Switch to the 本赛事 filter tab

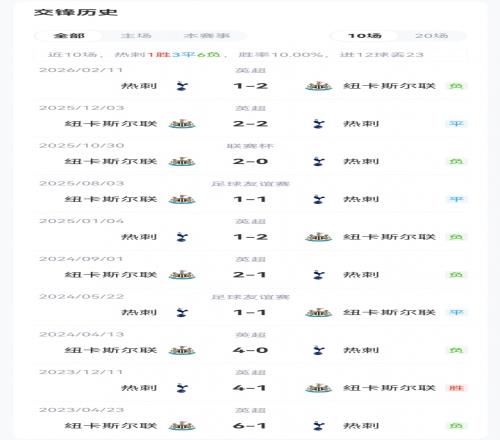pos(207,36)
